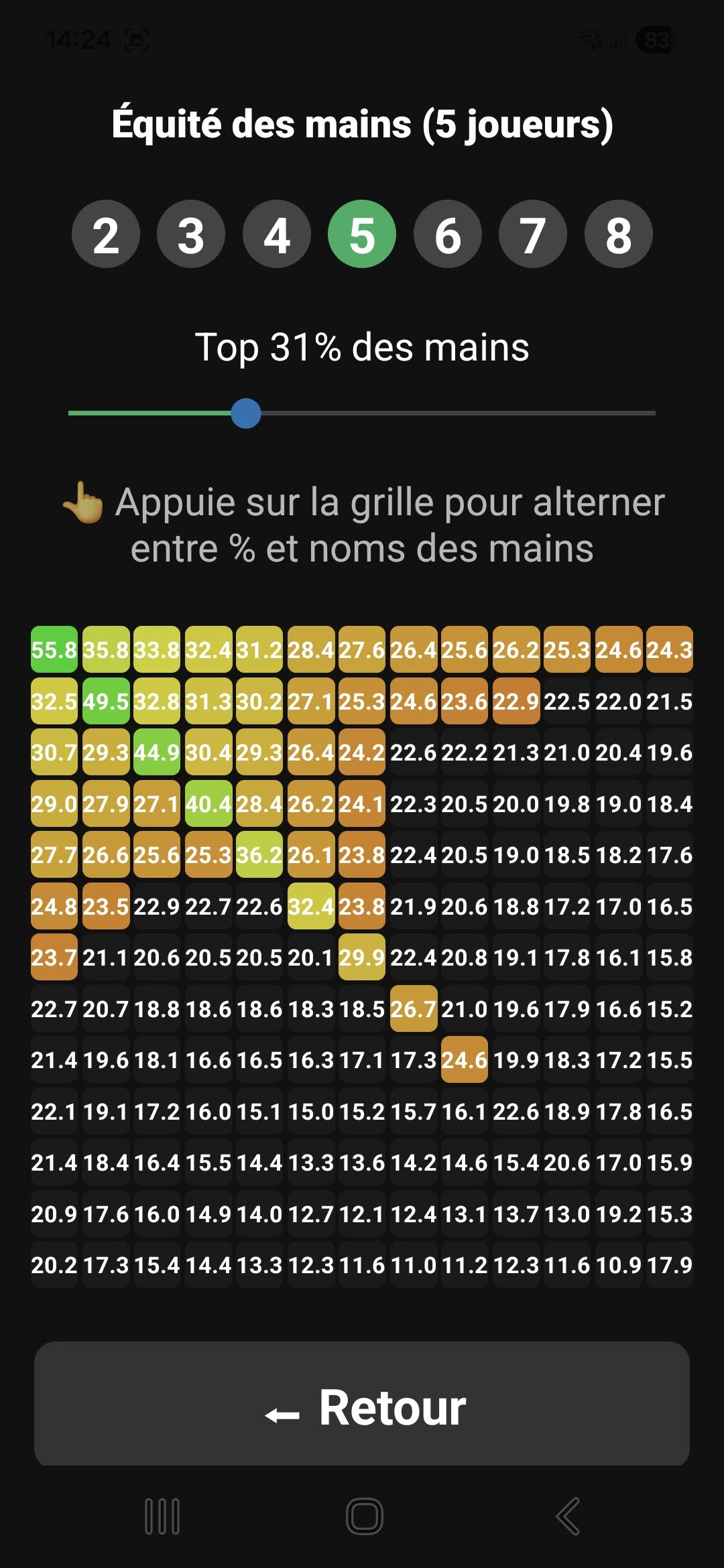The width and height of the screenshot is (724, 1568).
Task: Choose 6 players
Action: [x=448, y=235]
